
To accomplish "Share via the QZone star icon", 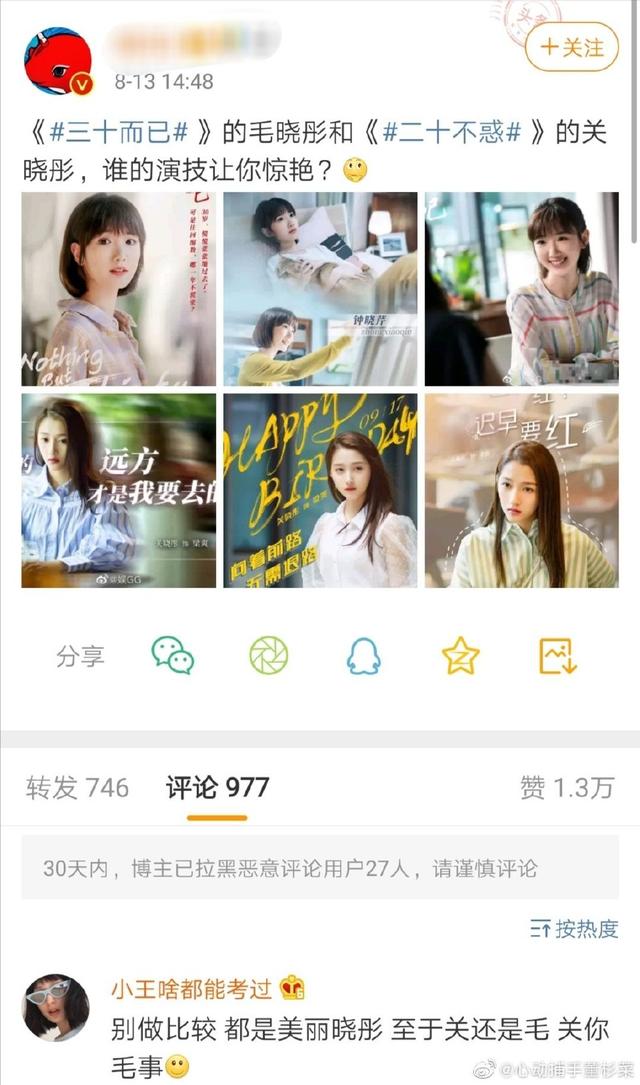I will click(x=461, y=656).
